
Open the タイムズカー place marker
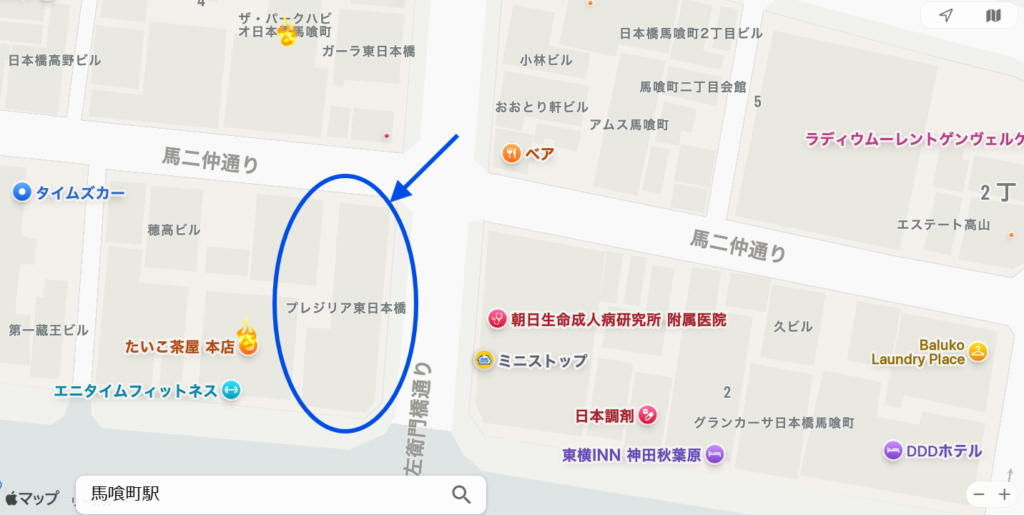[x=22, y=192]
